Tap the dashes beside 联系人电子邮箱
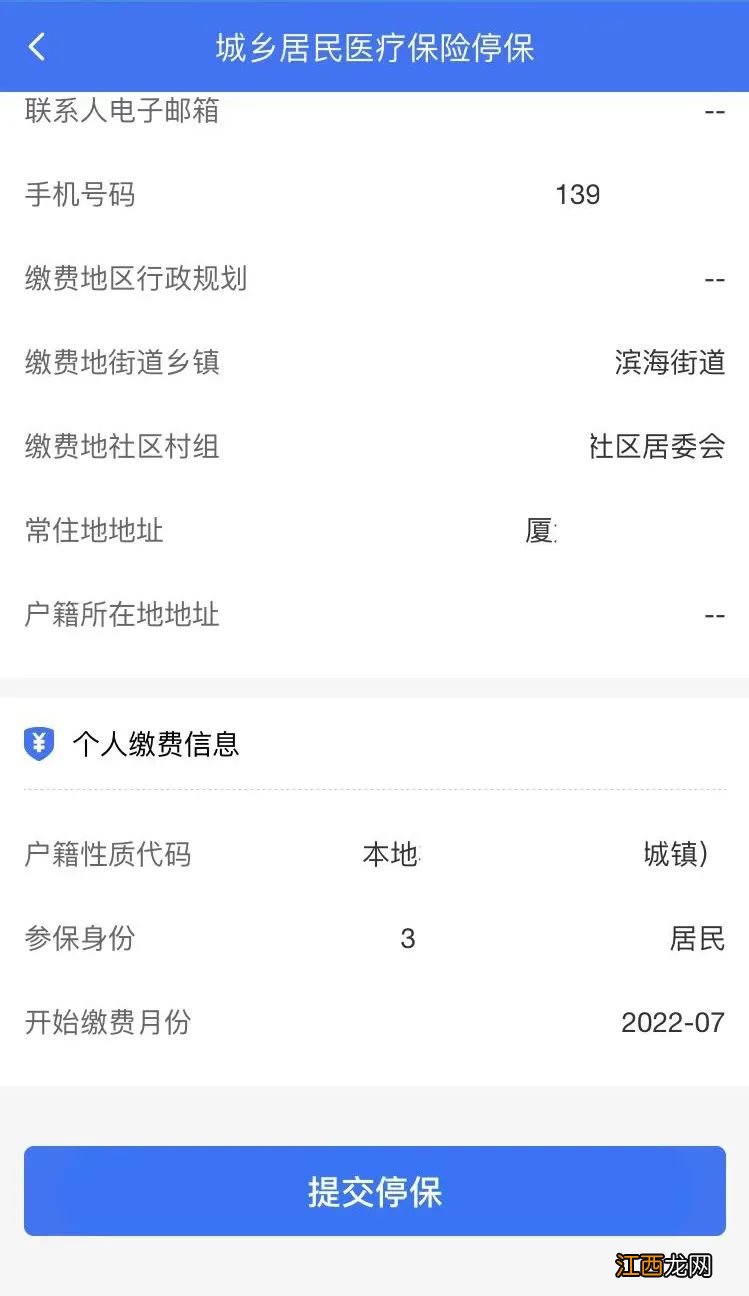749x1296 pixels. pyautogui.click(x=716, y=113)
